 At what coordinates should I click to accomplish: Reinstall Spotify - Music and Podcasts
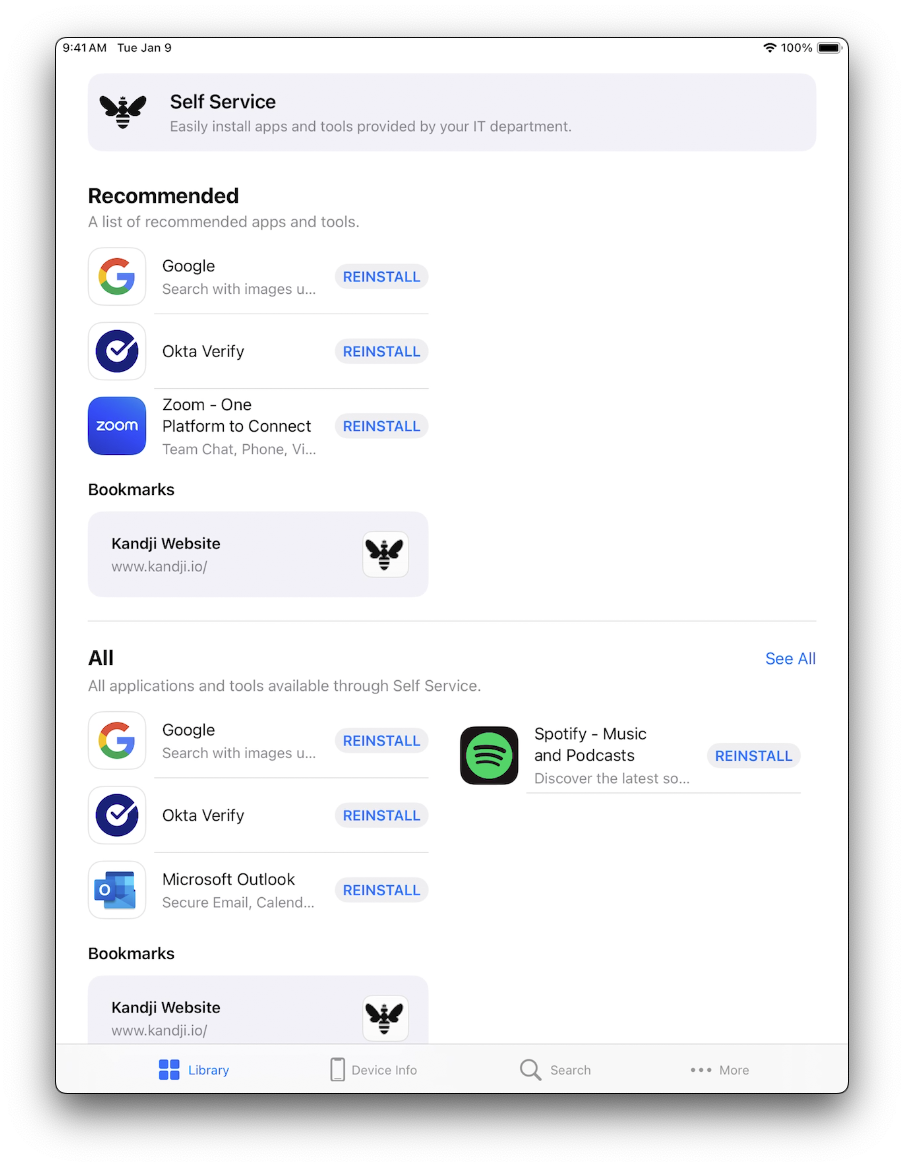click(753, 756)
